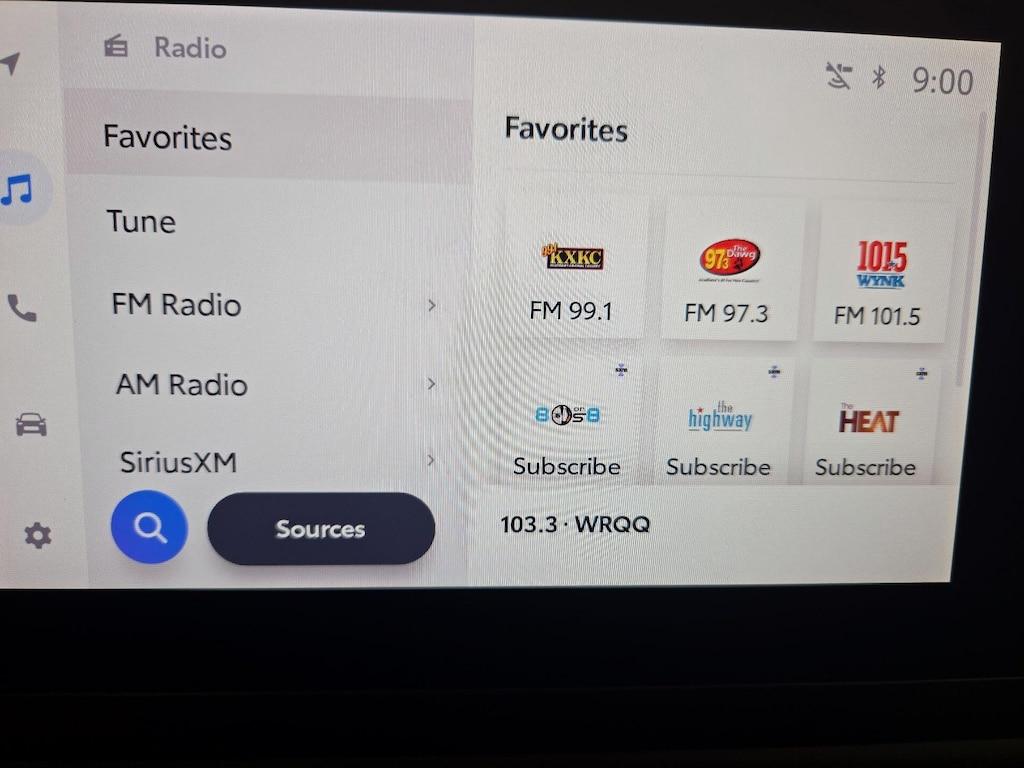The image size is (1024, 768).
Task: Switch to the music note audio tab
Action: tap(17, 187)
